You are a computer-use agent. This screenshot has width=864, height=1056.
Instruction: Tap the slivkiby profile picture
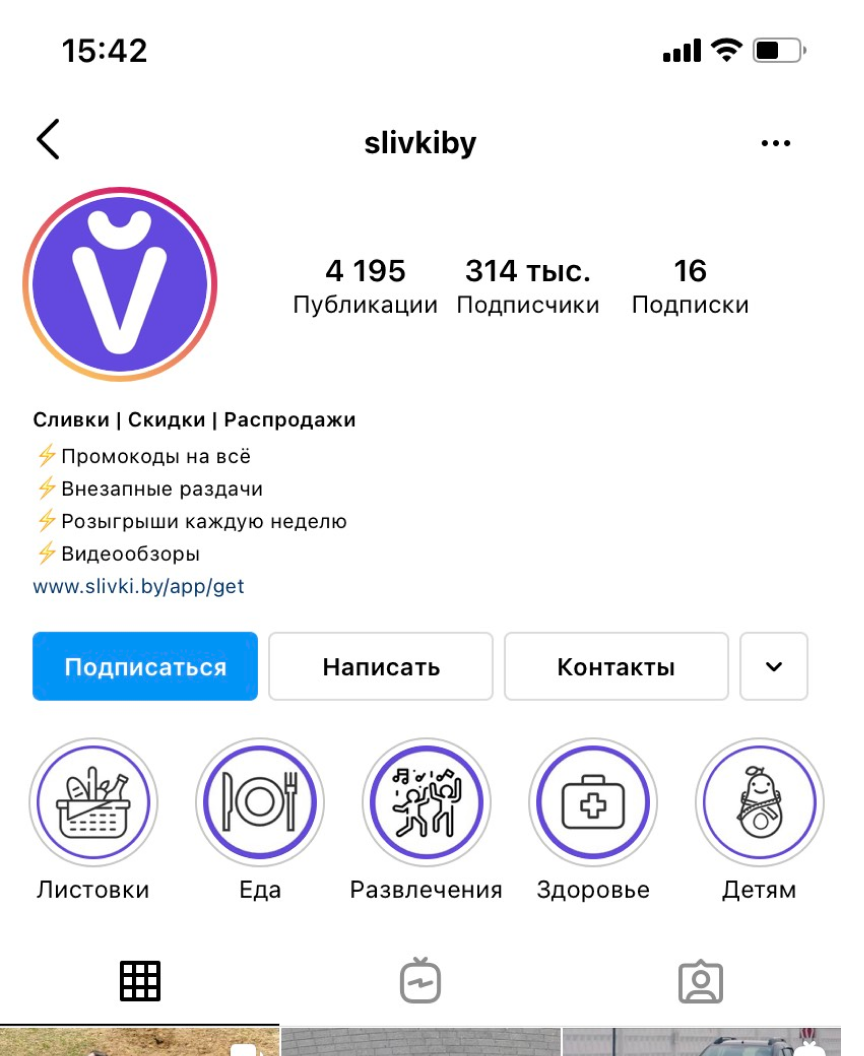[x=120, y=284]
